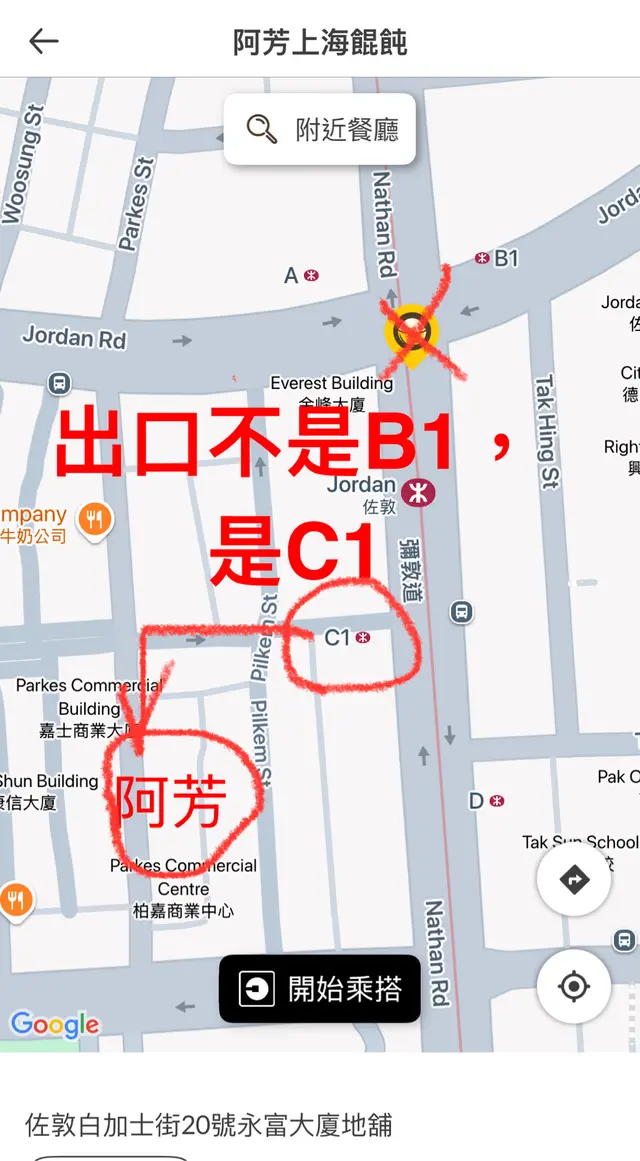Screen dimensions: 640x1161
Task: Tap the 開始乘搭 Uber ride button
Action: click(320, 989)
